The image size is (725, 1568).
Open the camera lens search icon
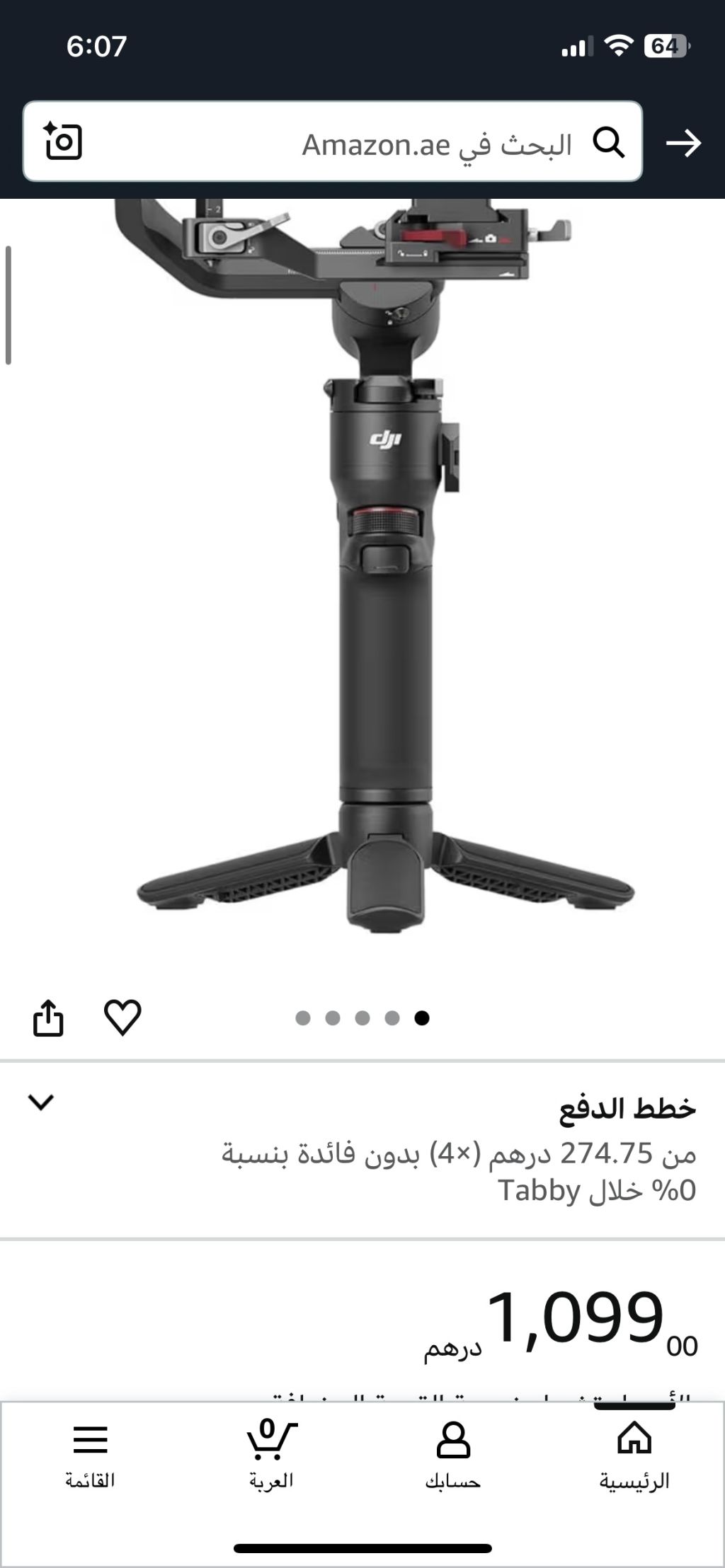64,142
